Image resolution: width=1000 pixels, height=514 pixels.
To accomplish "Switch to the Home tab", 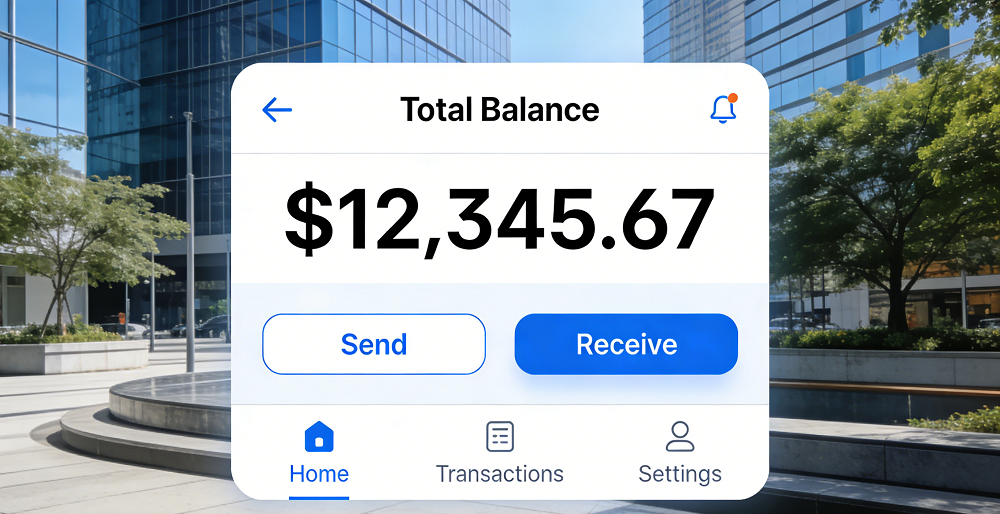I will (319, 453).
